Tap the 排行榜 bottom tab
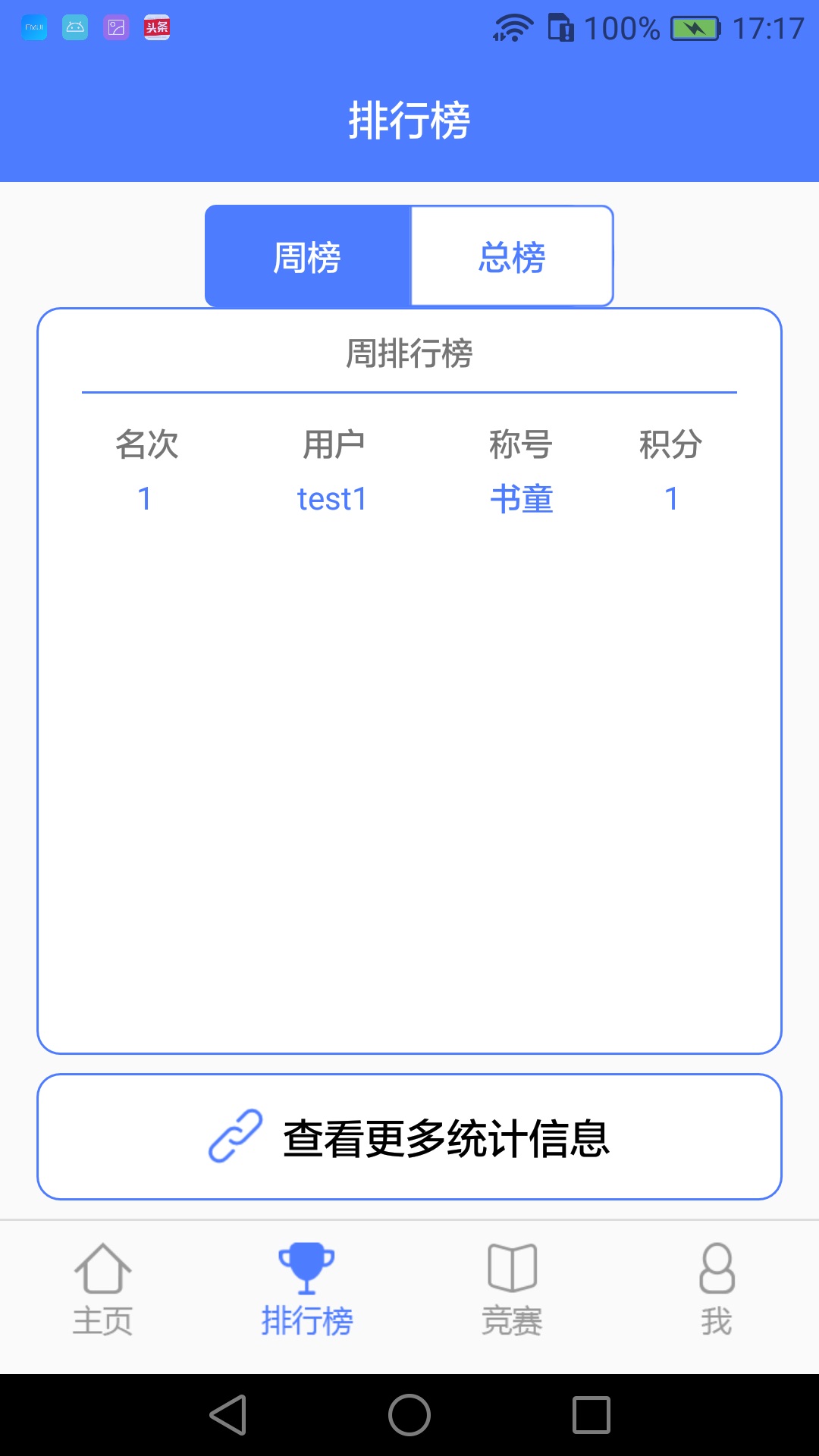 point(307,1289)
